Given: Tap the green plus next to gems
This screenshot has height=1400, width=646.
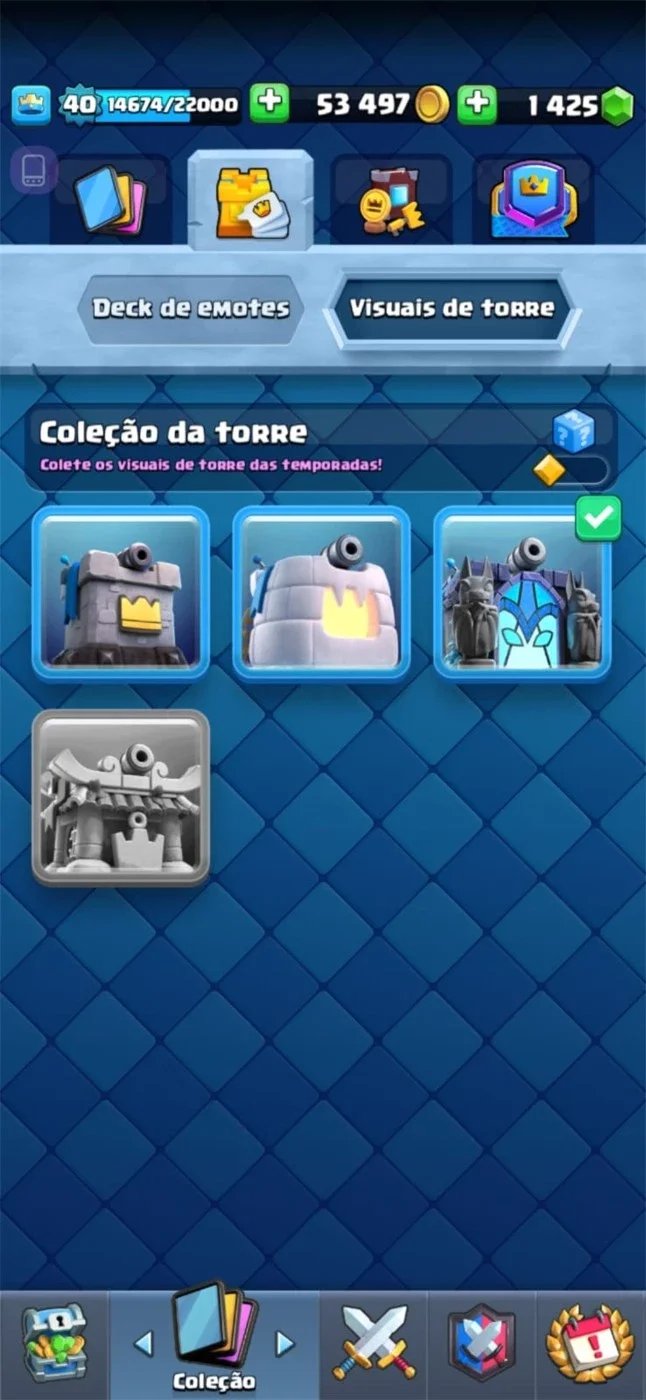Looking at the screenshot, I should click(x=478, y=104).
